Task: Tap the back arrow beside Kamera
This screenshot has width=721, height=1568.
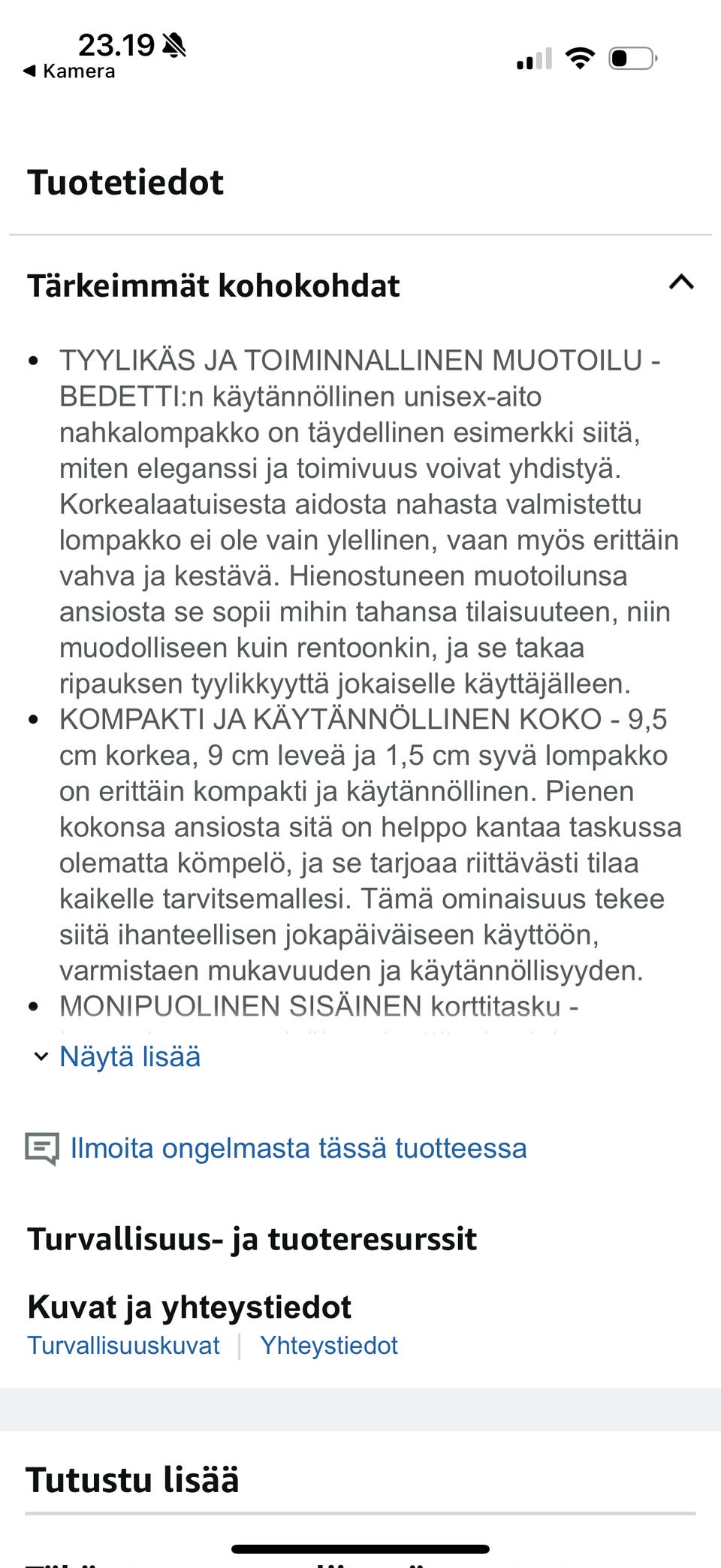Action: tap(29, 71)
